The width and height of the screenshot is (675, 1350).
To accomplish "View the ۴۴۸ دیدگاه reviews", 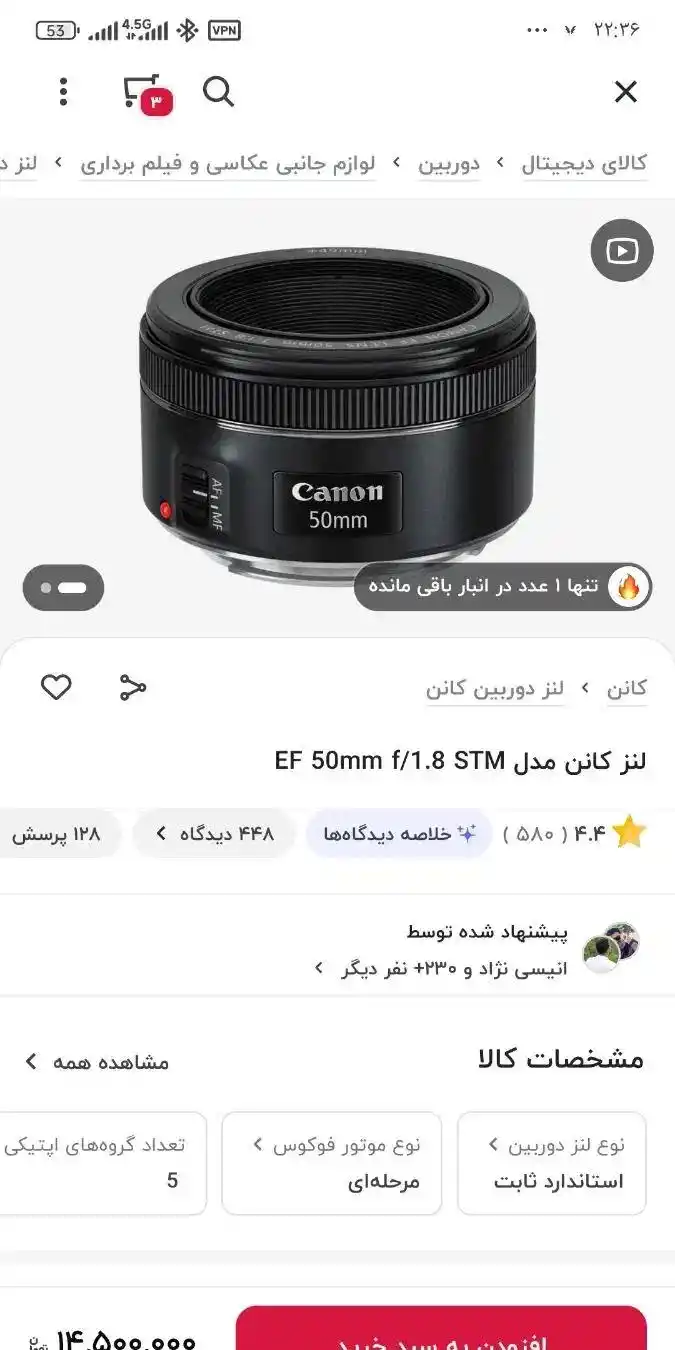I will click(214, 834).
